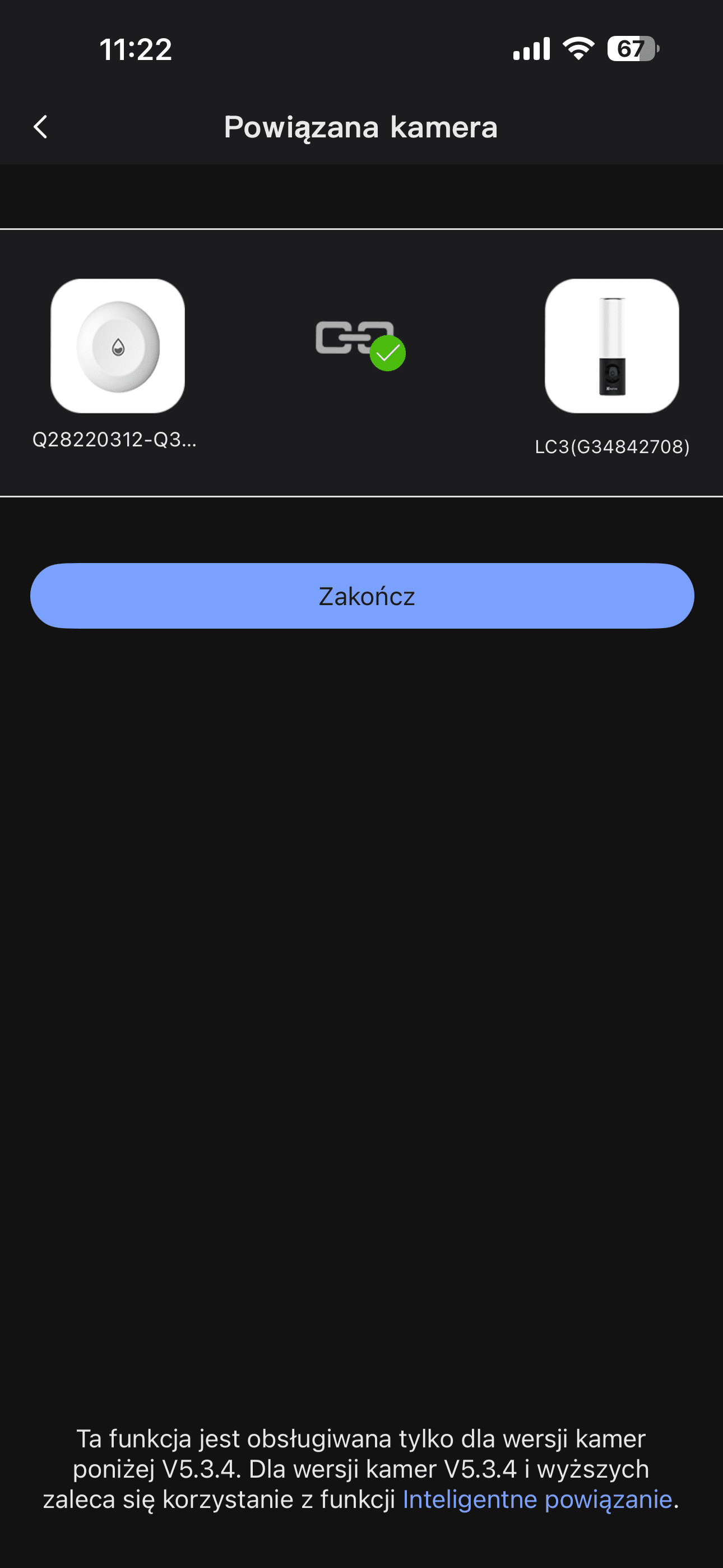
Task: Tap the Zakończ button
Action: pos(362,596)
